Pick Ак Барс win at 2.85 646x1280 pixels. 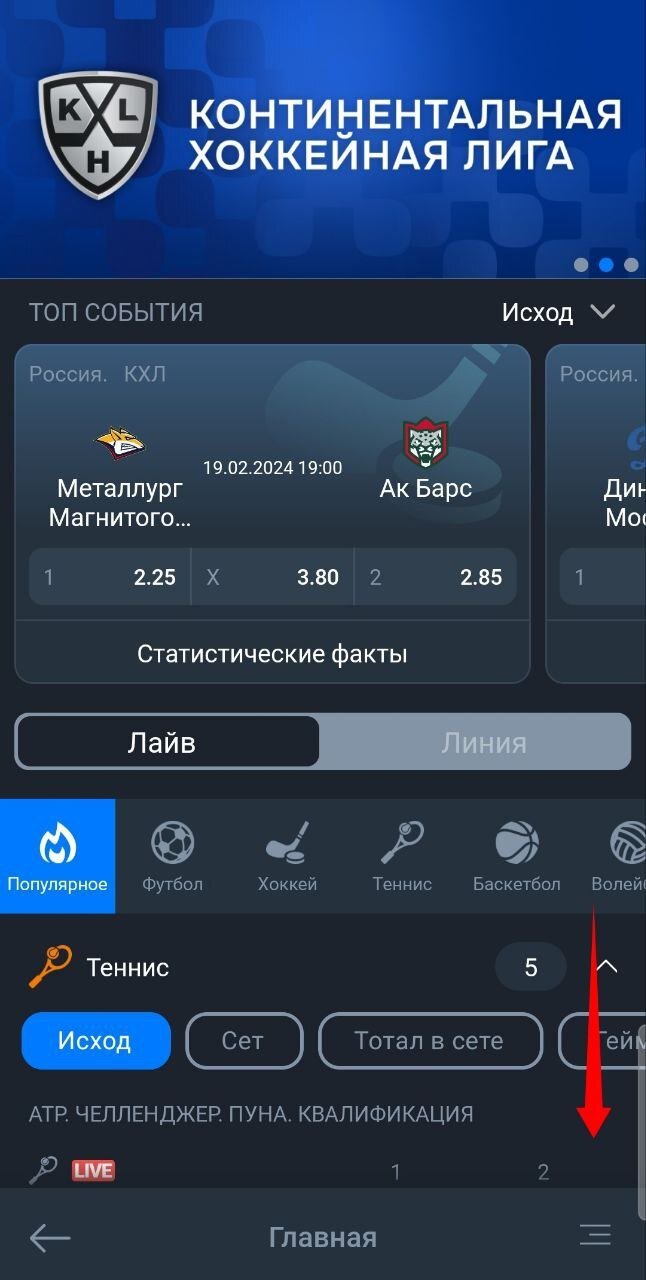(x=435, y=577)
